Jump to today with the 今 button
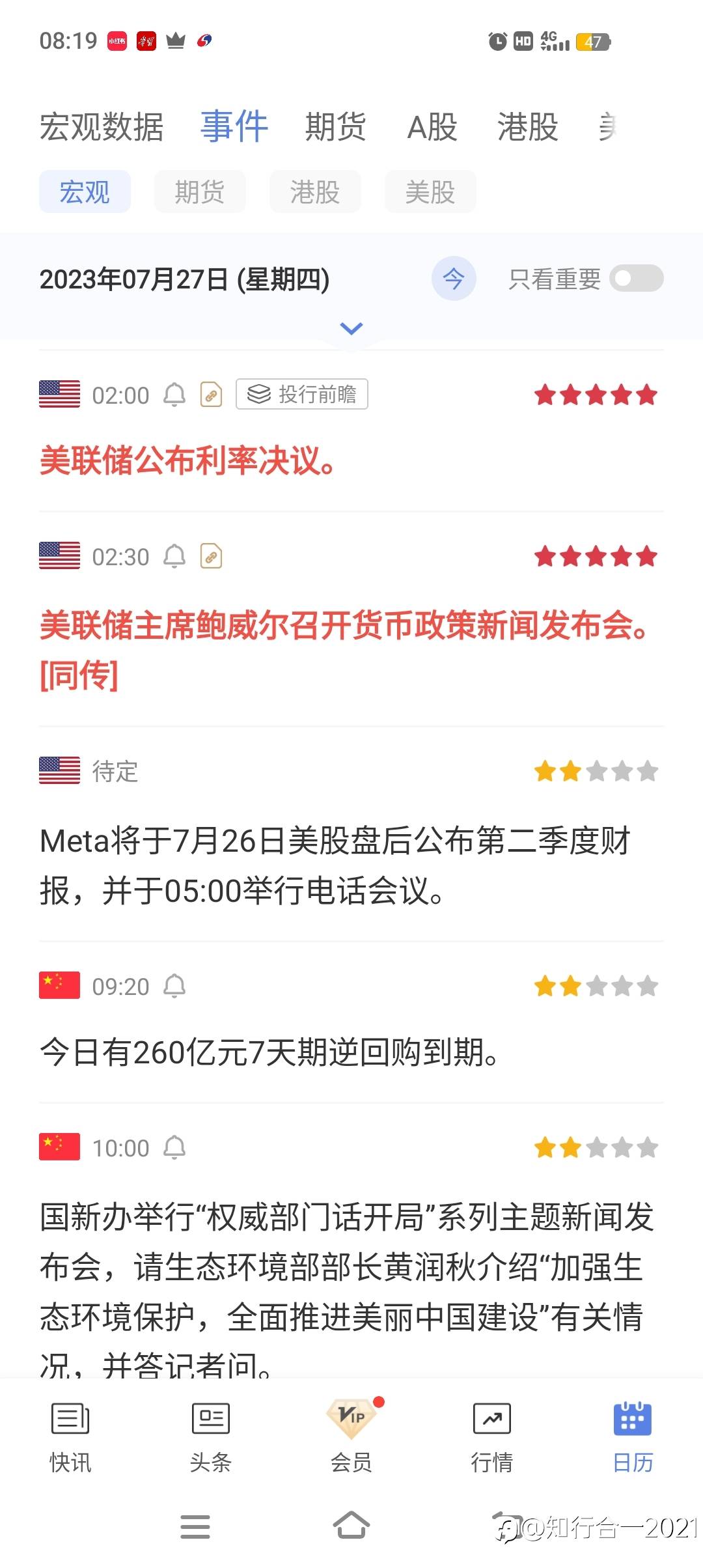 click(454, 279)
